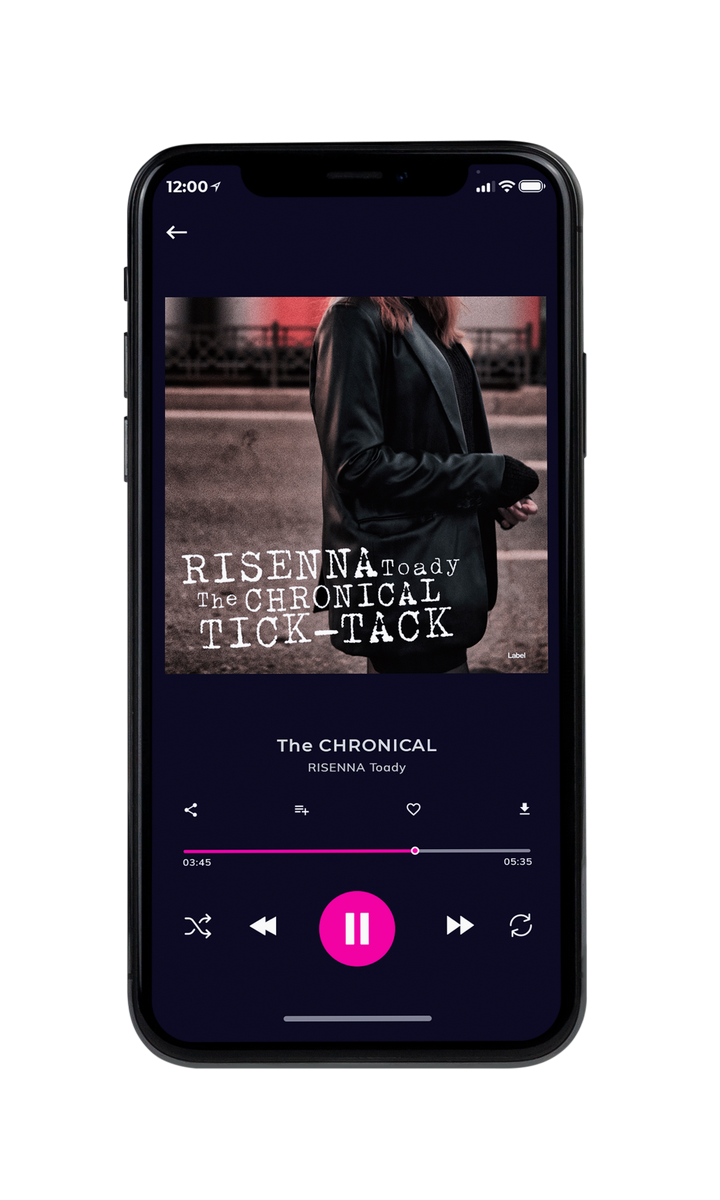The width and height of the screenshot is (720, 1200).
Task: Go back with the arrow icon
Action: 177,232
